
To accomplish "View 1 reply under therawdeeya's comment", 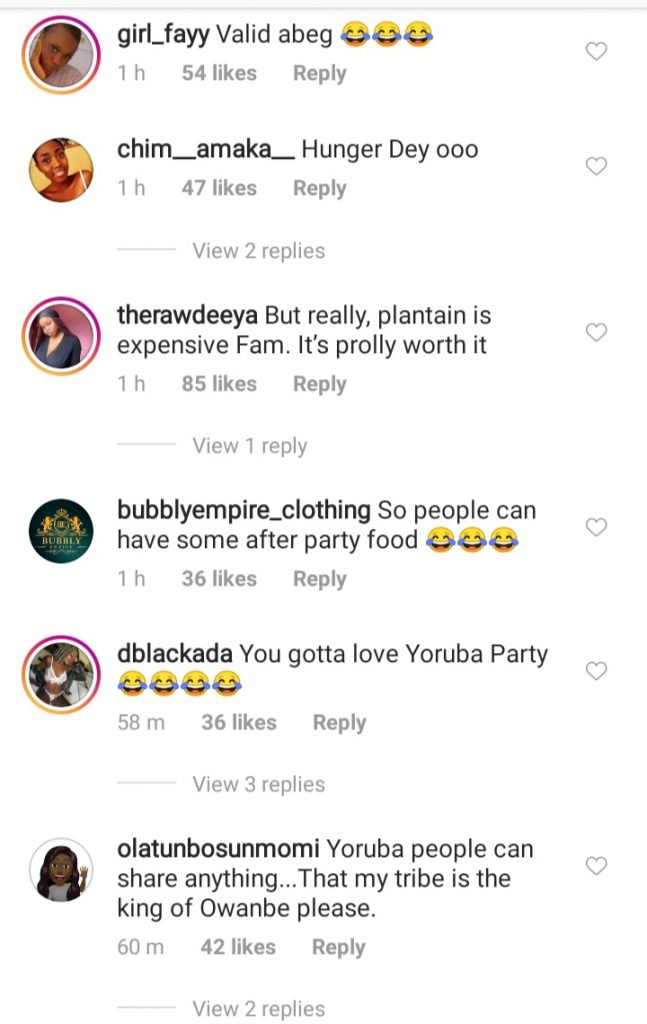I will point(249,446).
